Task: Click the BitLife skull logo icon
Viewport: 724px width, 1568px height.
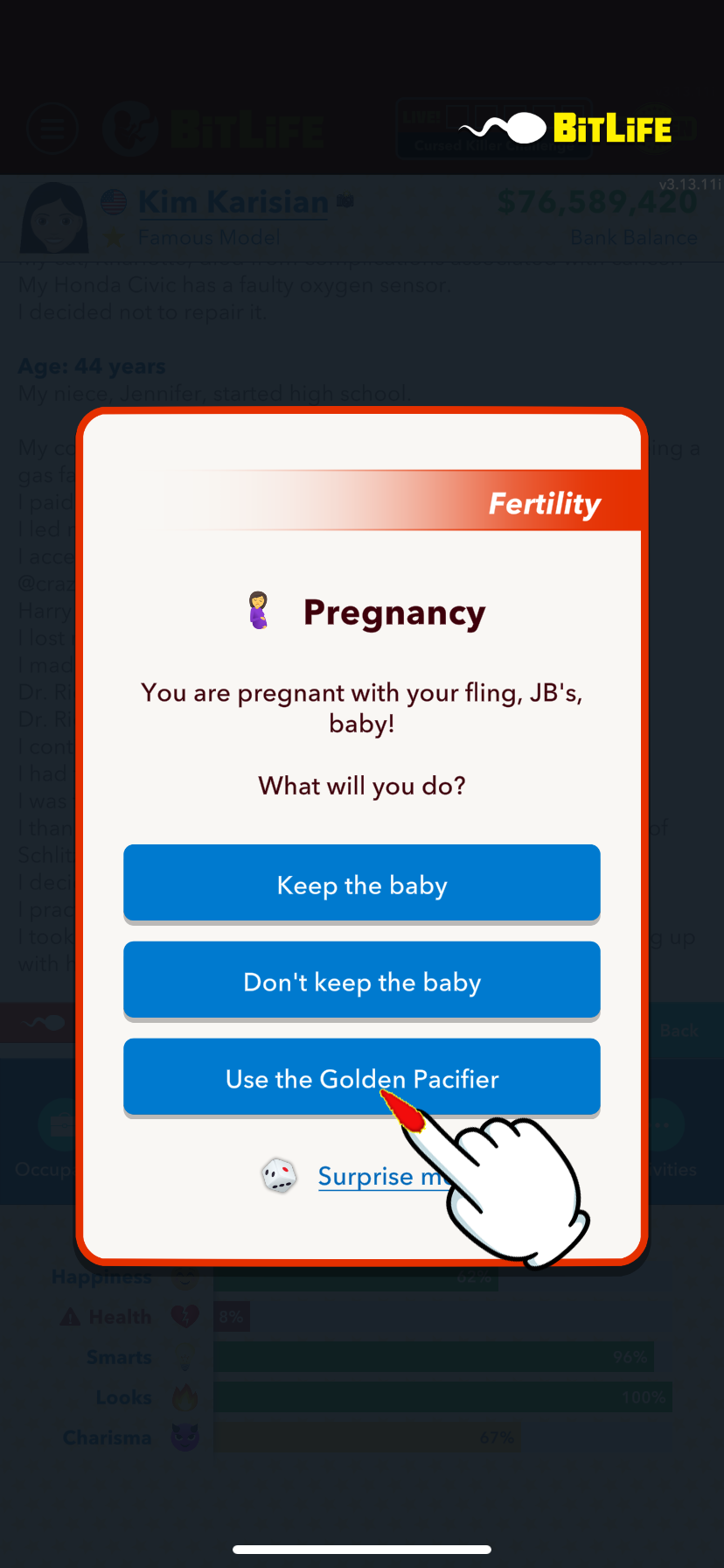Action: 130,129
